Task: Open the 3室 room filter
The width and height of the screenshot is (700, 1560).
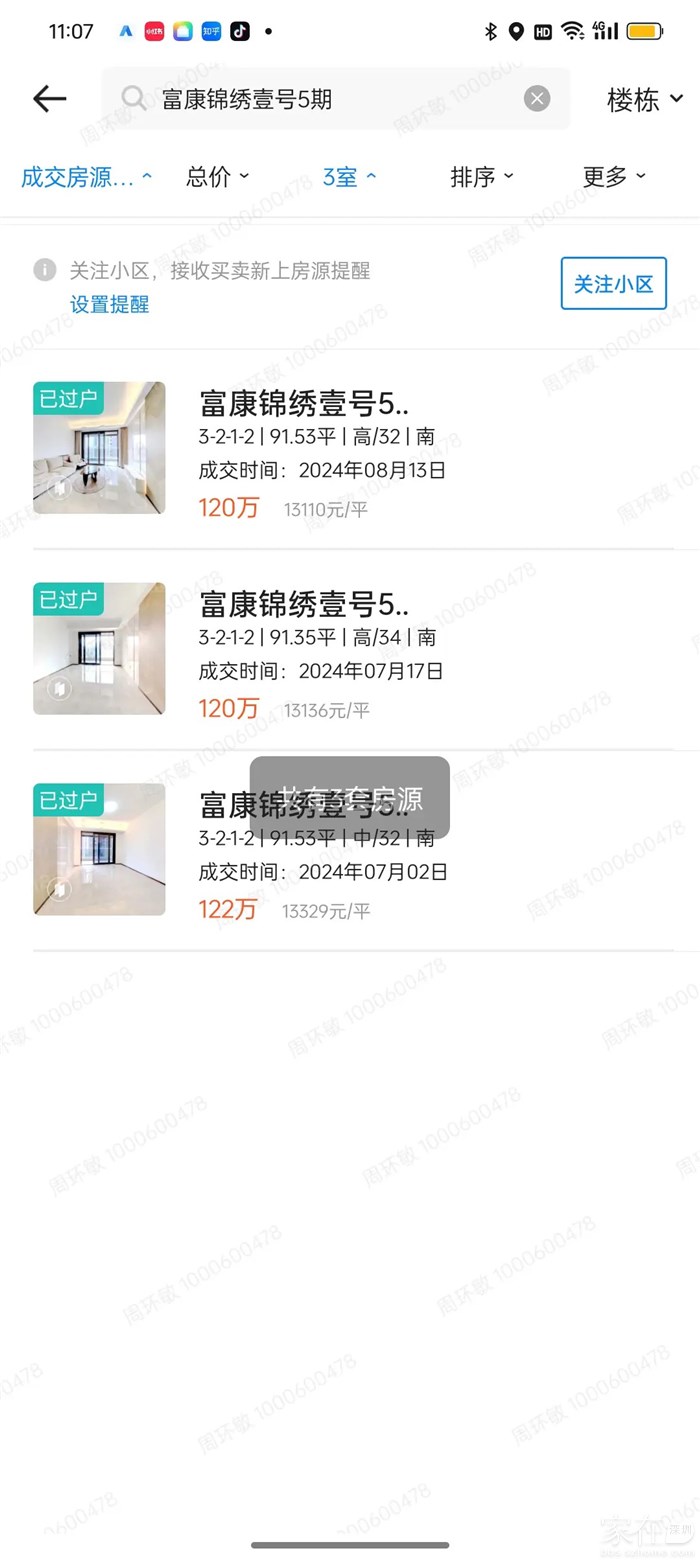Action: pos(348,177)
